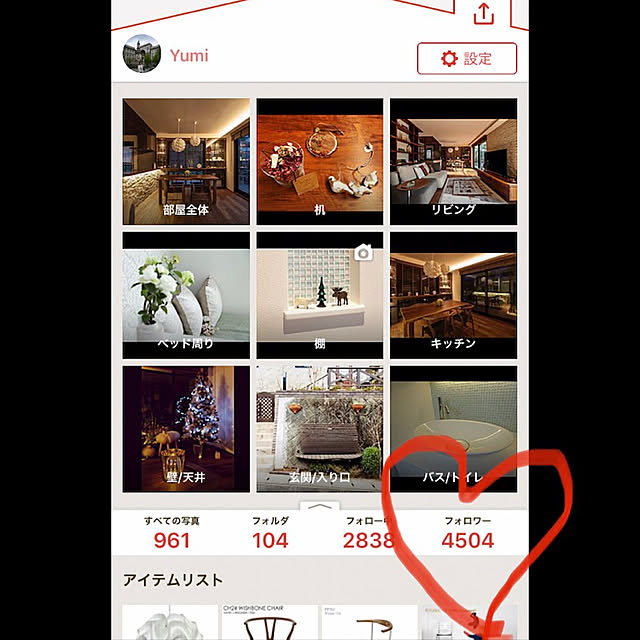The width and height of the screenshot is (640, 640).
Task: View すべての写真 with 961 photos
Action: 172,533
